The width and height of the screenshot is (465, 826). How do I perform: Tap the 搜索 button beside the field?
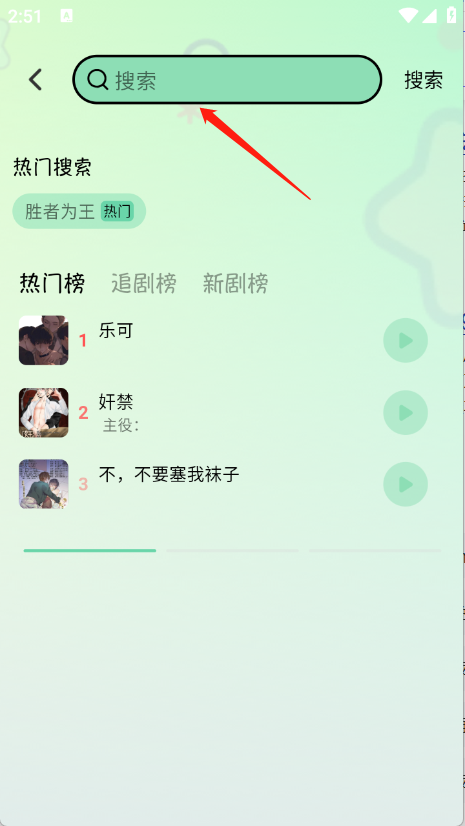point(423,80)
